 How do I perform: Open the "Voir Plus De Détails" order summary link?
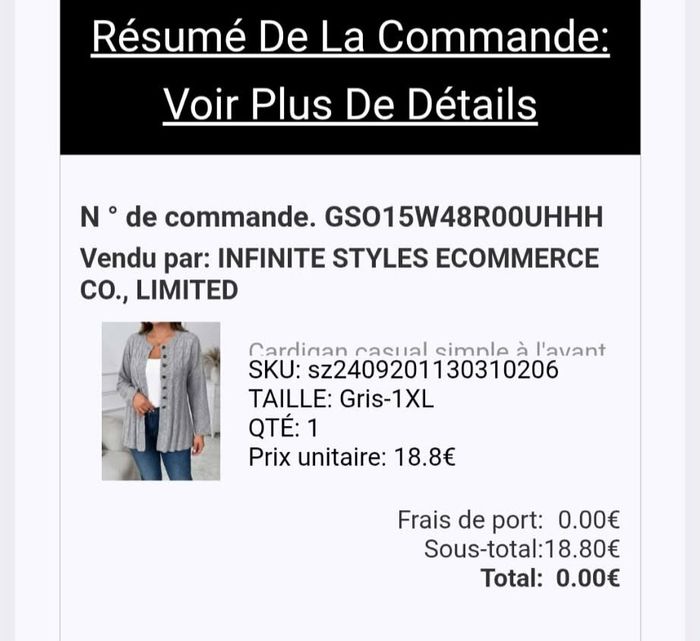pyautogui.click(x=350, y=103)
